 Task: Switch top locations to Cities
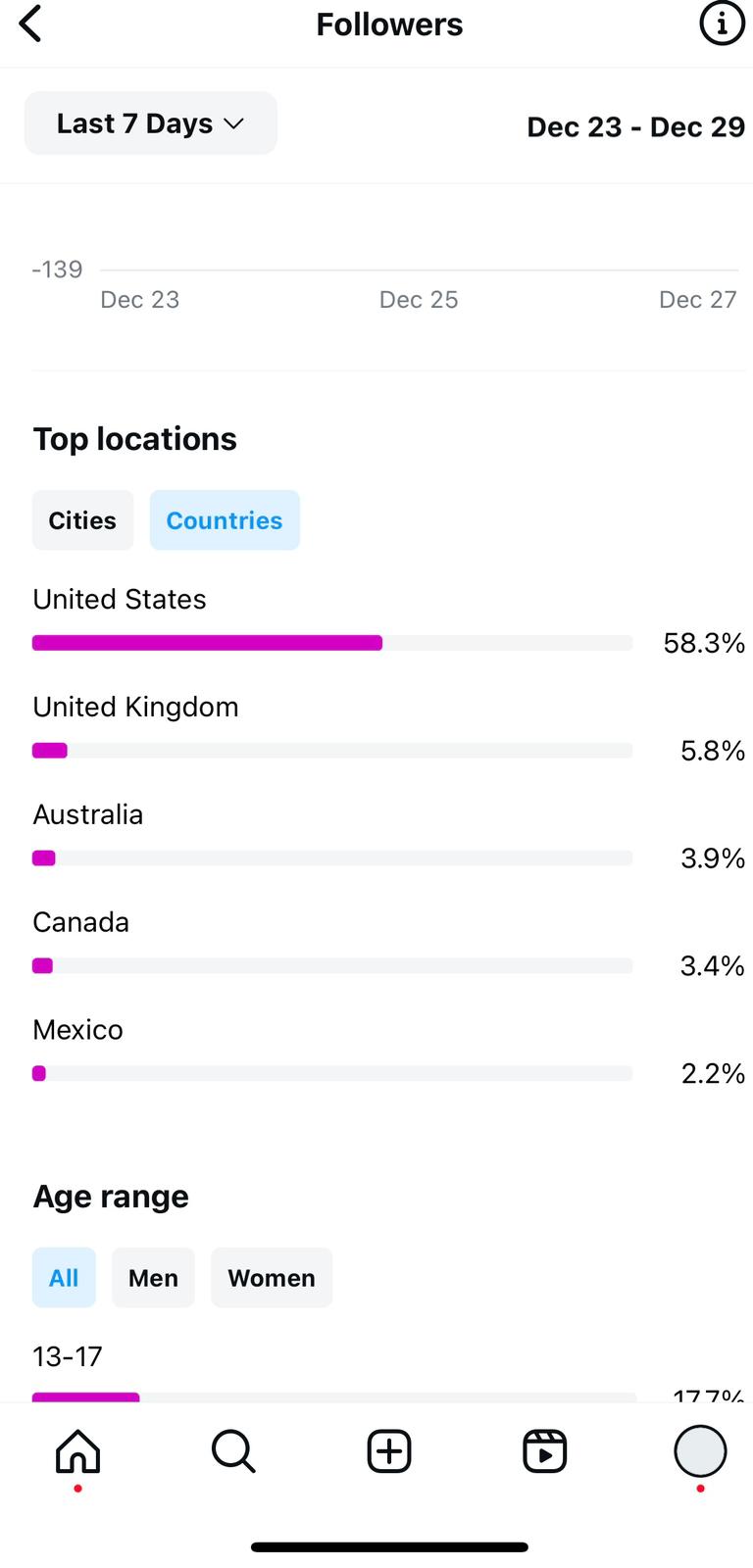pyautogui.click(x=82, y=520)
